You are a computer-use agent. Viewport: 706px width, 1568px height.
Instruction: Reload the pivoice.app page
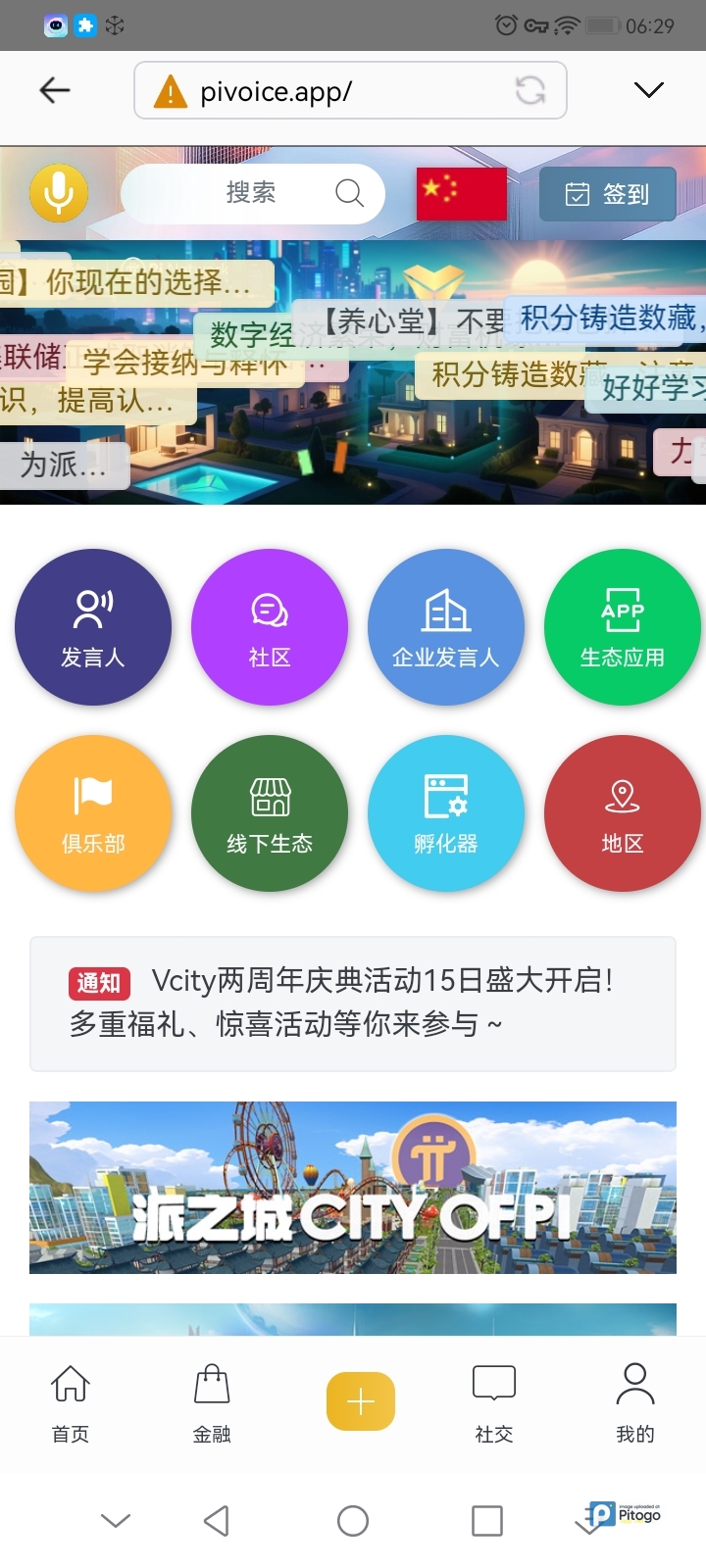point(530,91)
